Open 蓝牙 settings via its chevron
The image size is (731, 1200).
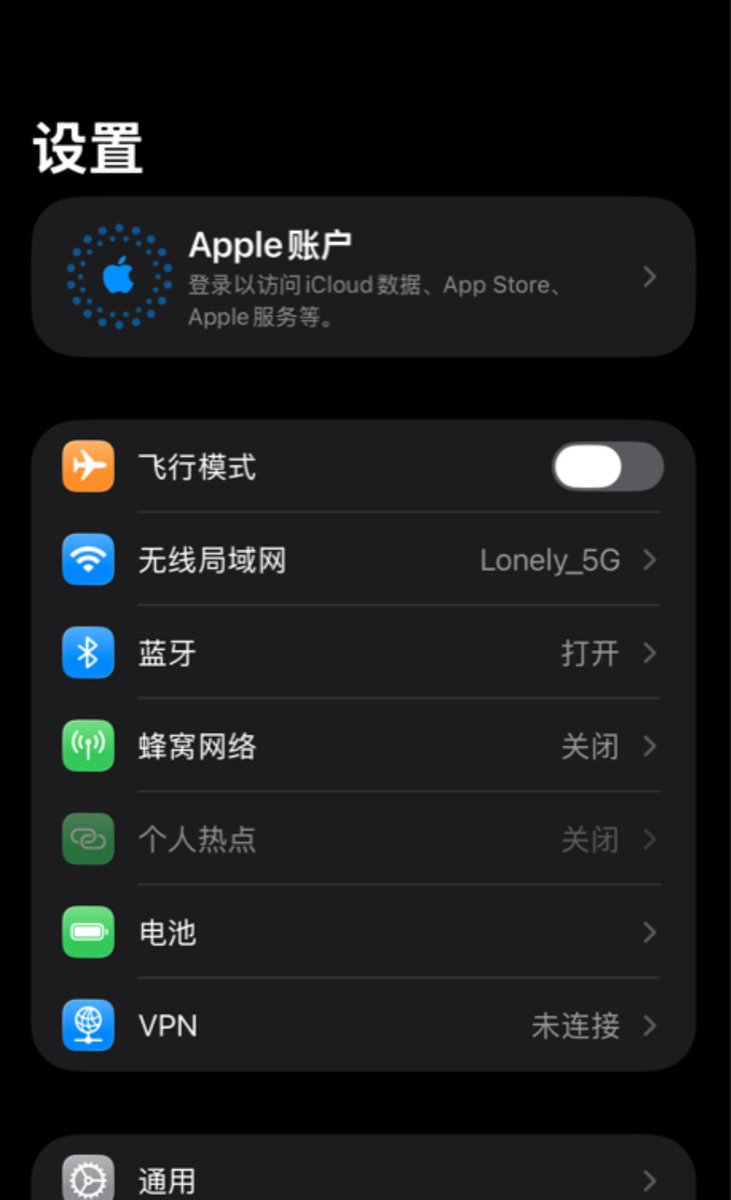(651, 653)
